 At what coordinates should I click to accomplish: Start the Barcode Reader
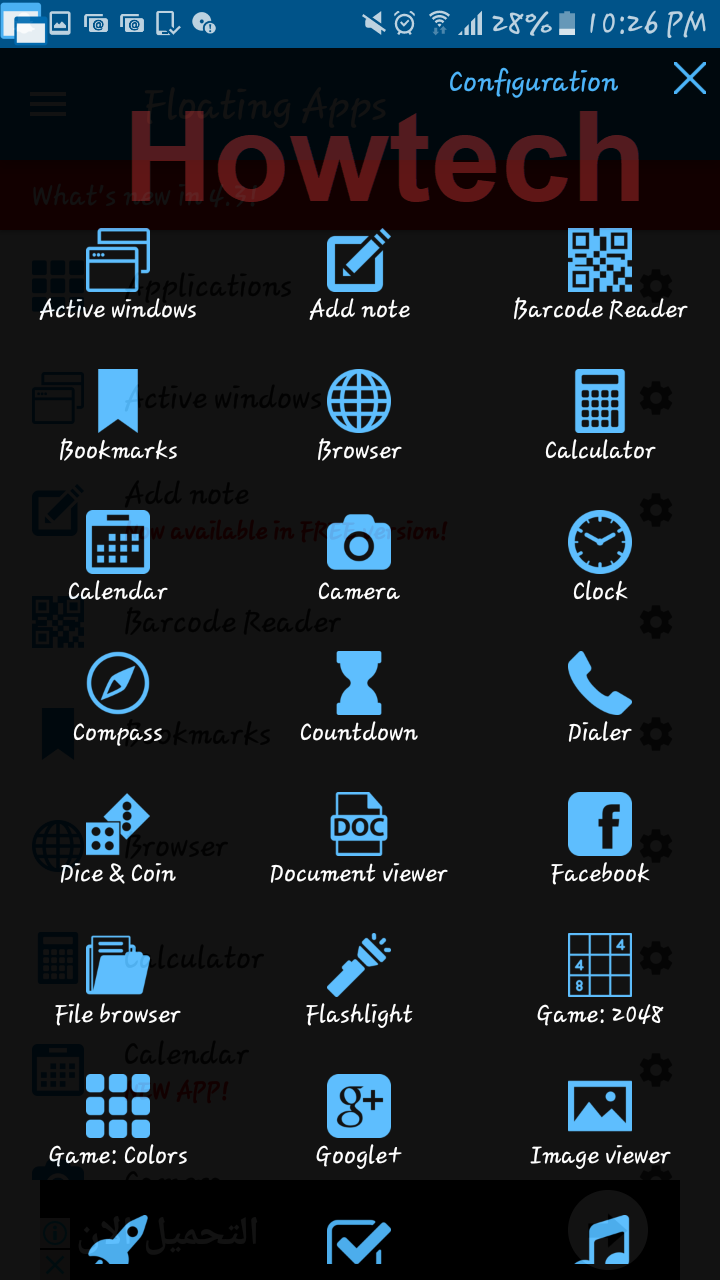click(x=600, y=274)
